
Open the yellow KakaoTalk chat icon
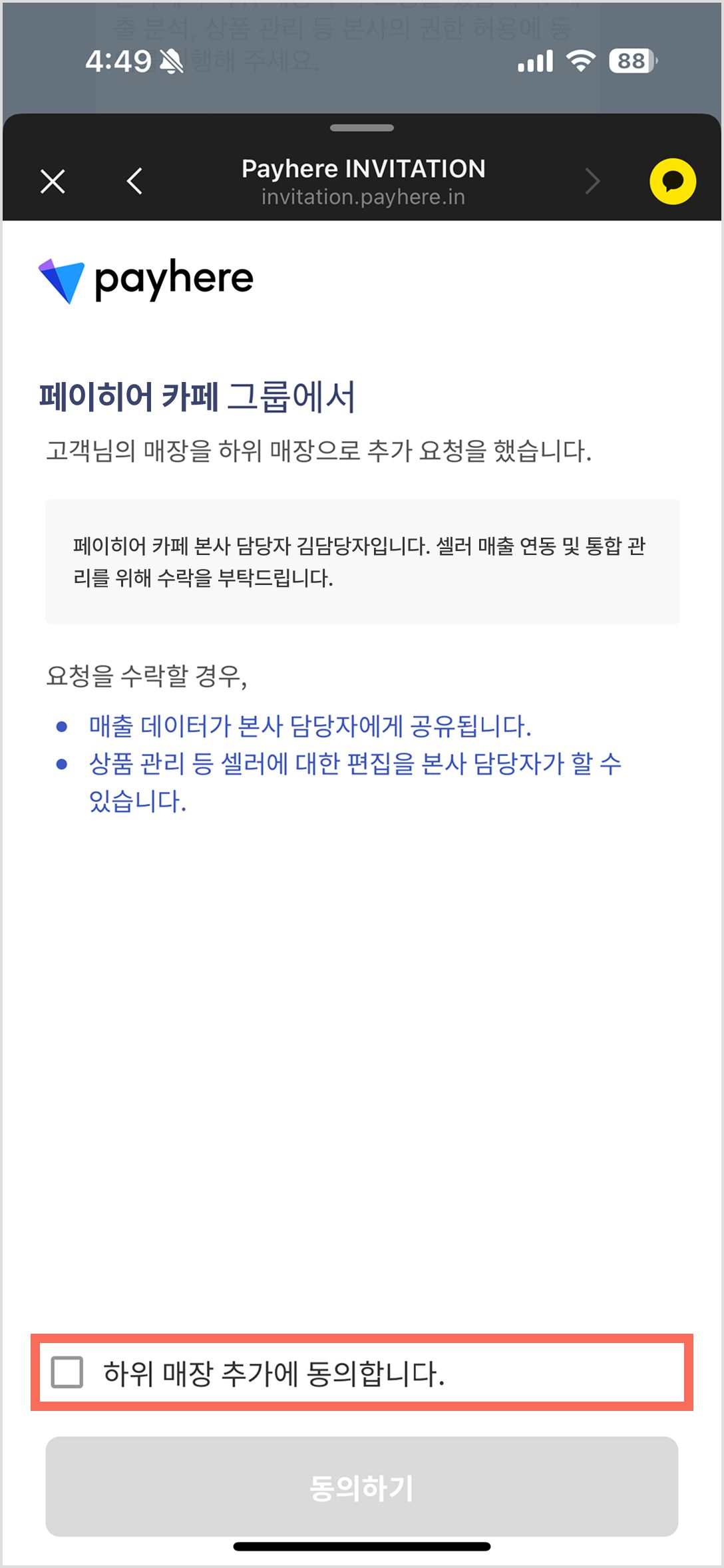pyautogui.click(x=673, y=181)
